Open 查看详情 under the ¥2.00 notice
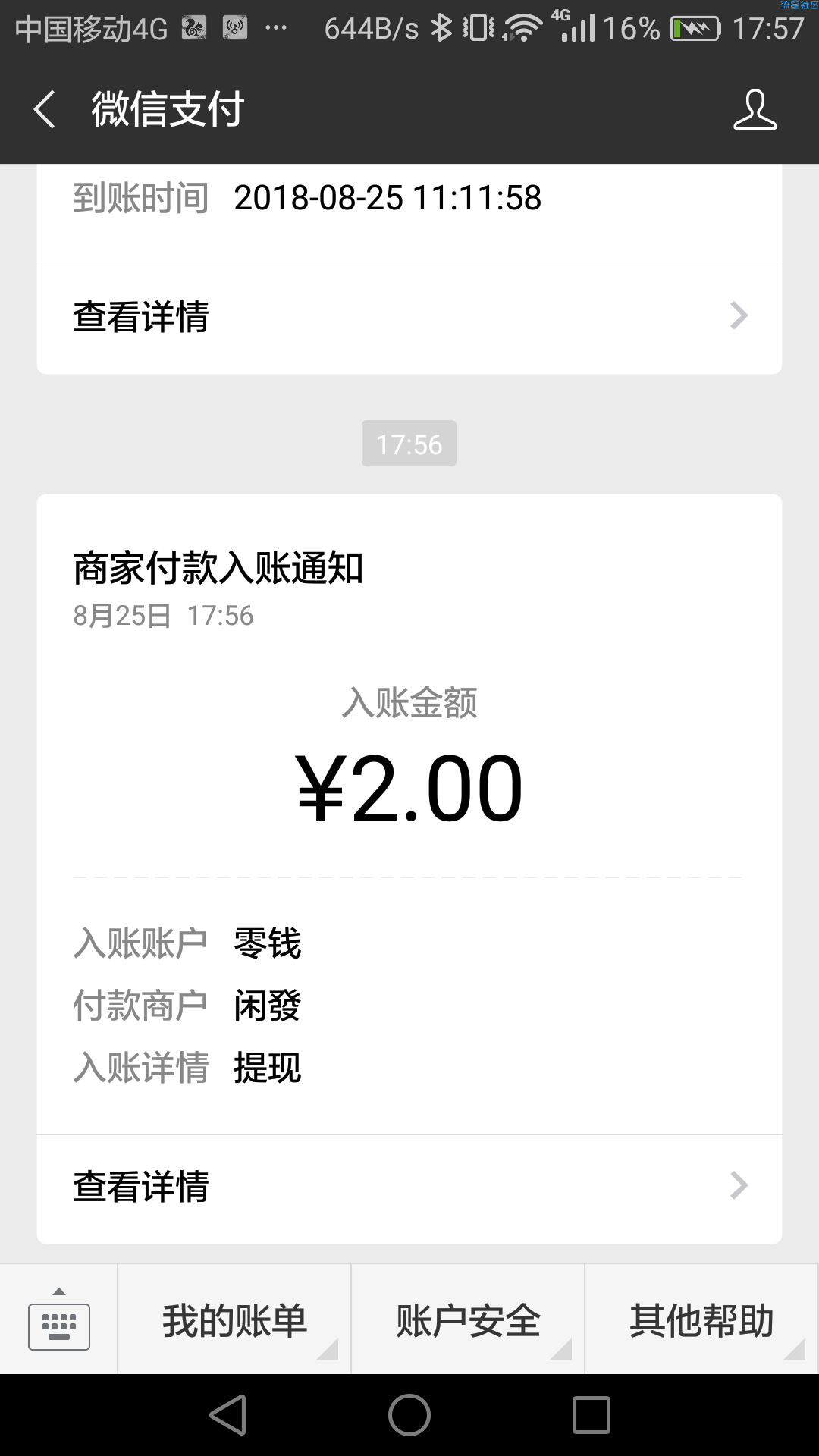 (409, 1188)
